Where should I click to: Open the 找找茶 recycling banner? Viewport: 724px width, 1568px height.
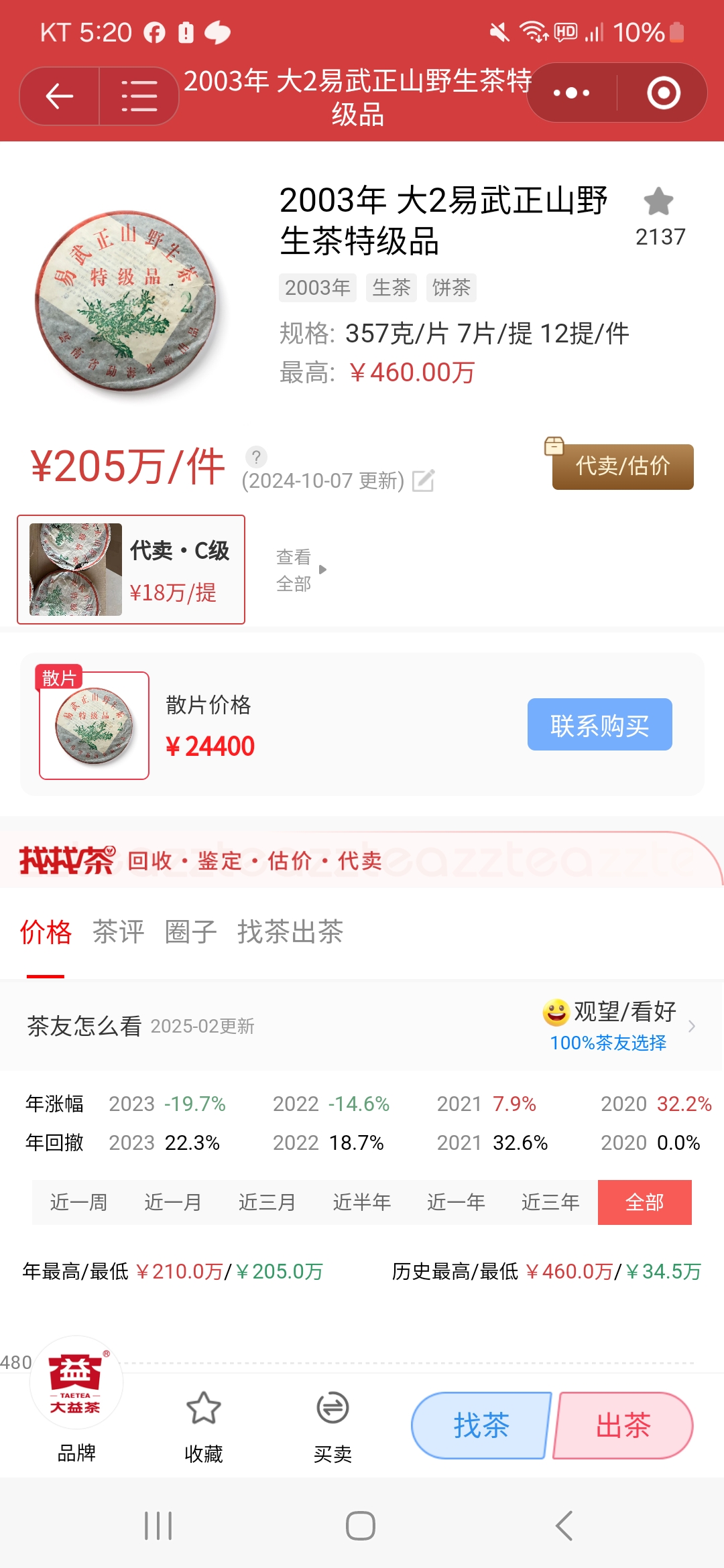pos(362,860)
